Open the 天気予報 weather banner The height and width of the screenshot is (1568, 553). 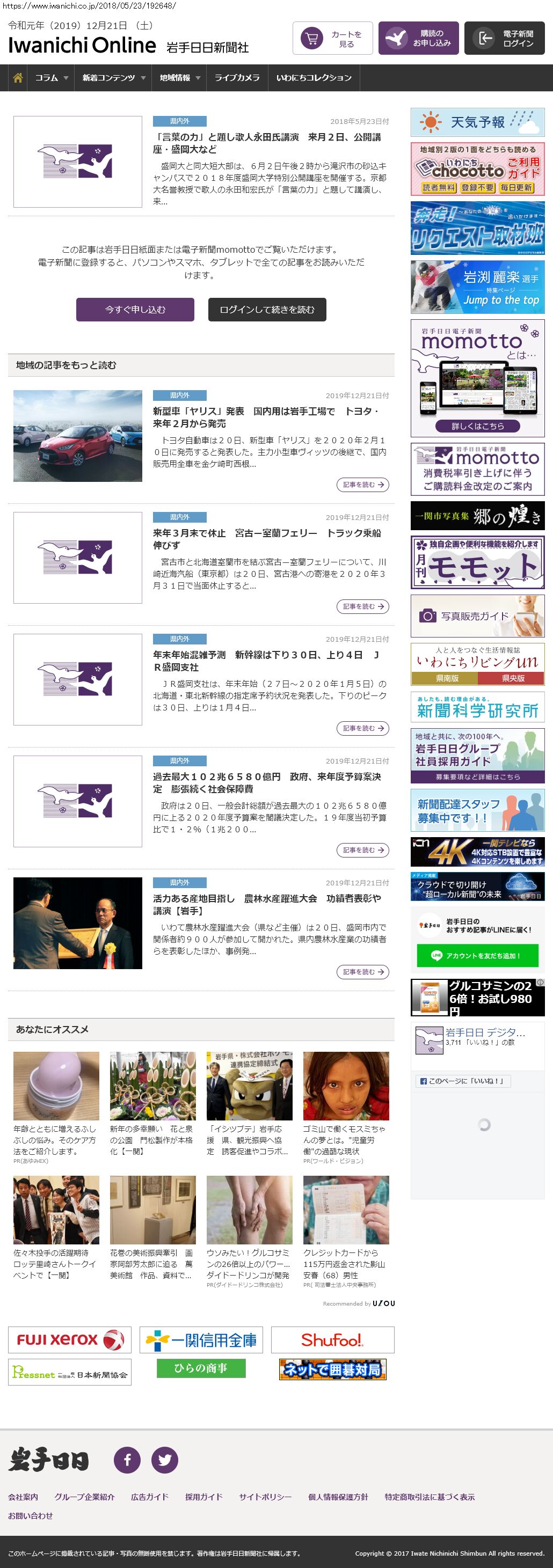pyautogui.click(x=477, y=122)
